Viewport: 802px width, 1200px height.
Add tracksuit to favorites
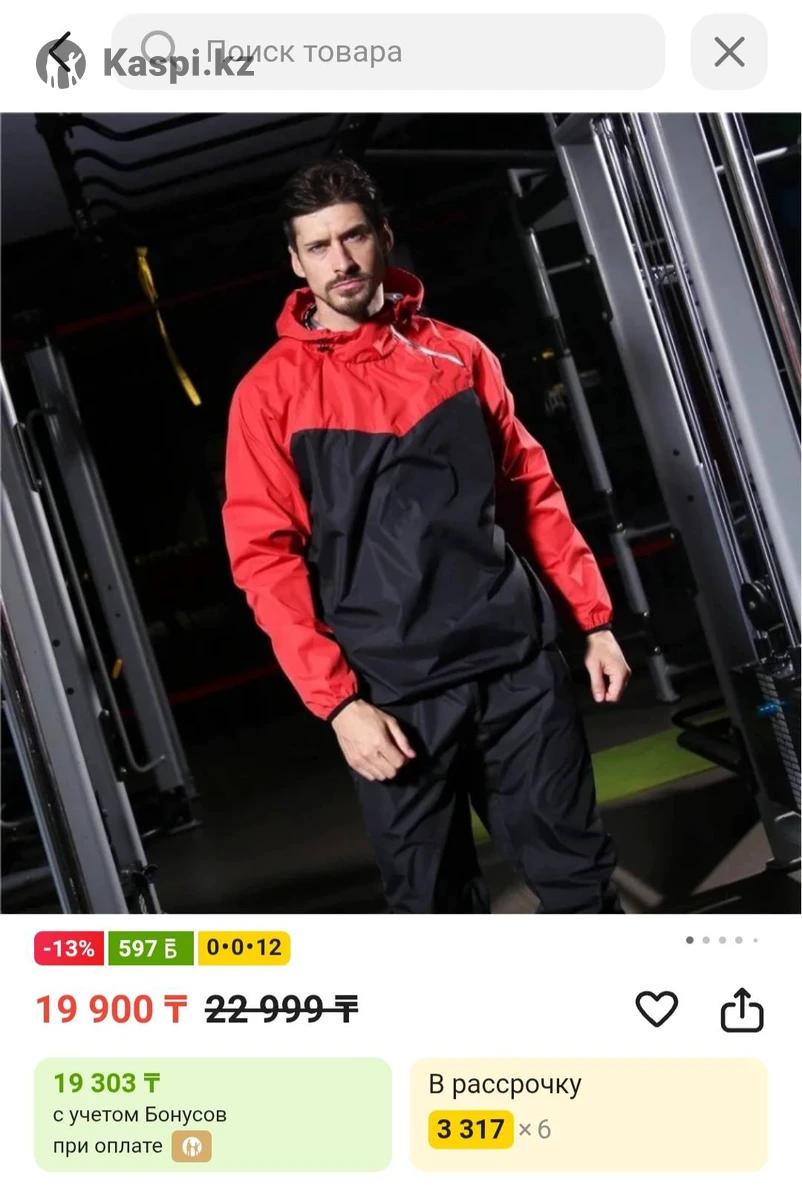657,1010
